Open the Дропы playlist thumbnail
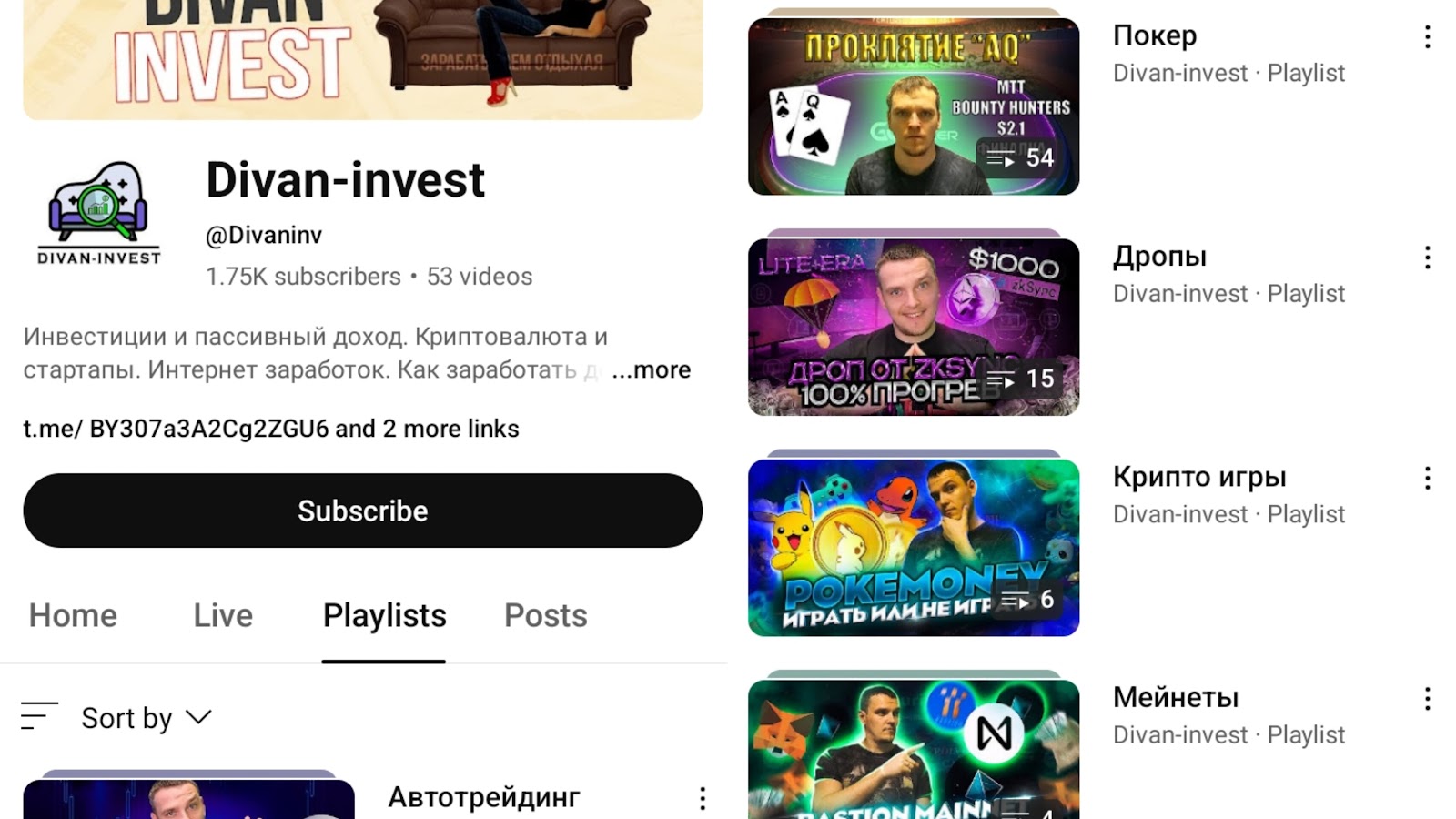1456x819 pixels. tap(913, 327)
